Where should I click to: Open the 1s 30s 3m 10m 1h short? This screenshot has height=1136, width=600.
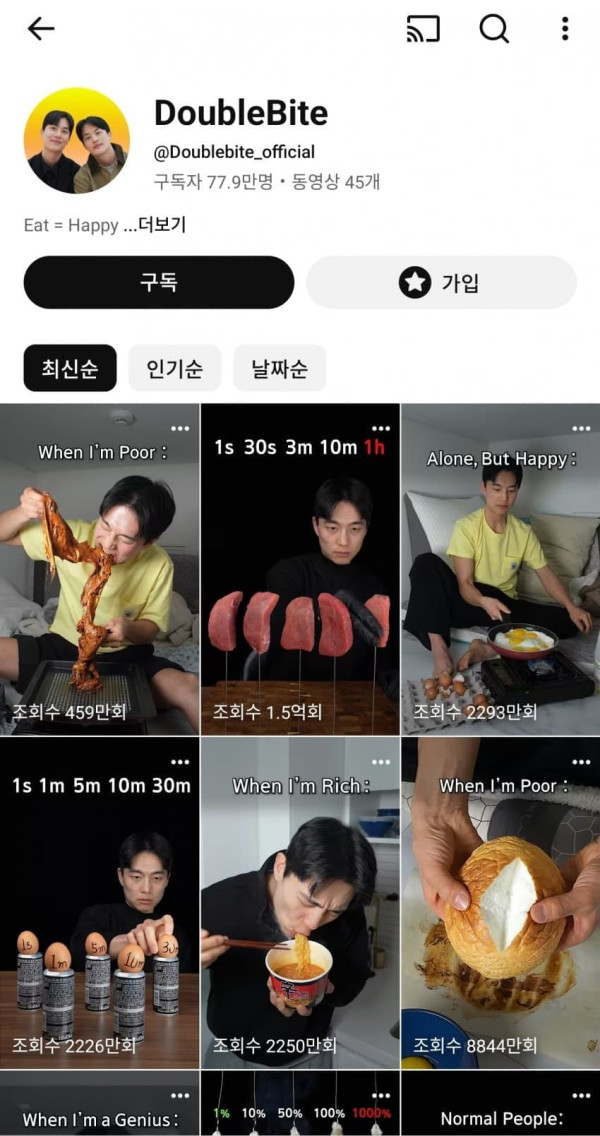click(x=300, y=569)
